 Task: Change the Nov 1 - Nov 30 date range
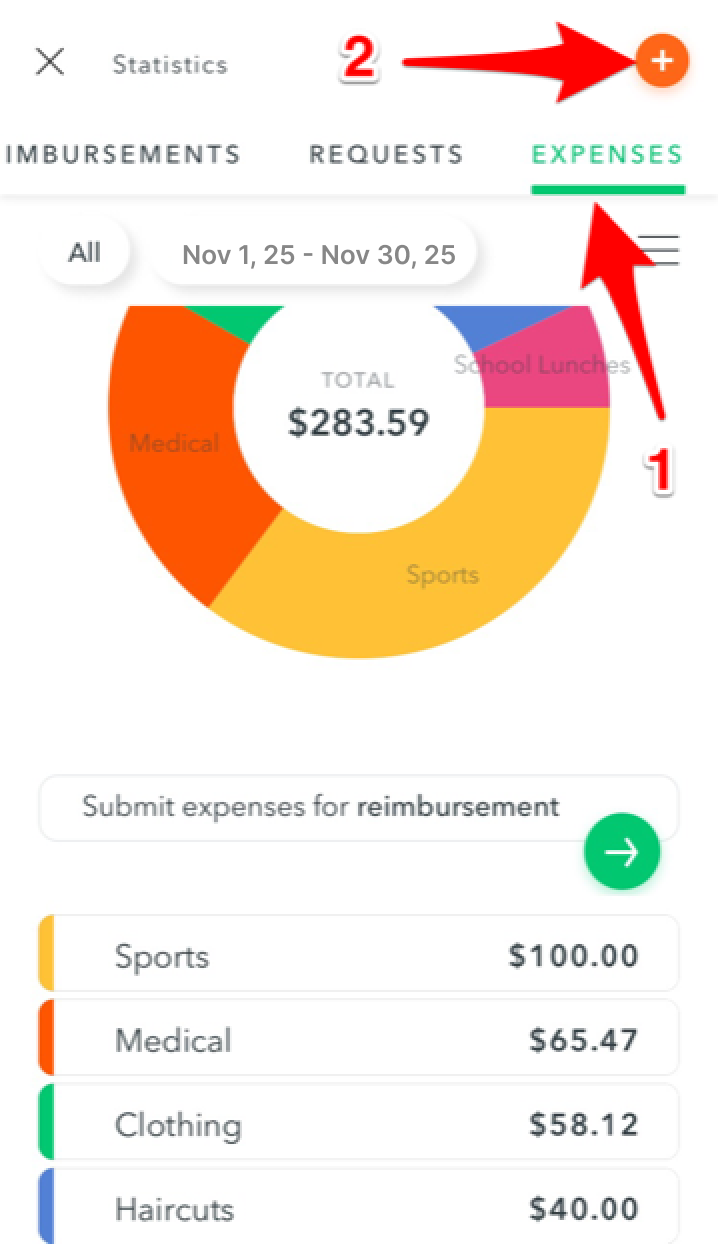[318, 254]
